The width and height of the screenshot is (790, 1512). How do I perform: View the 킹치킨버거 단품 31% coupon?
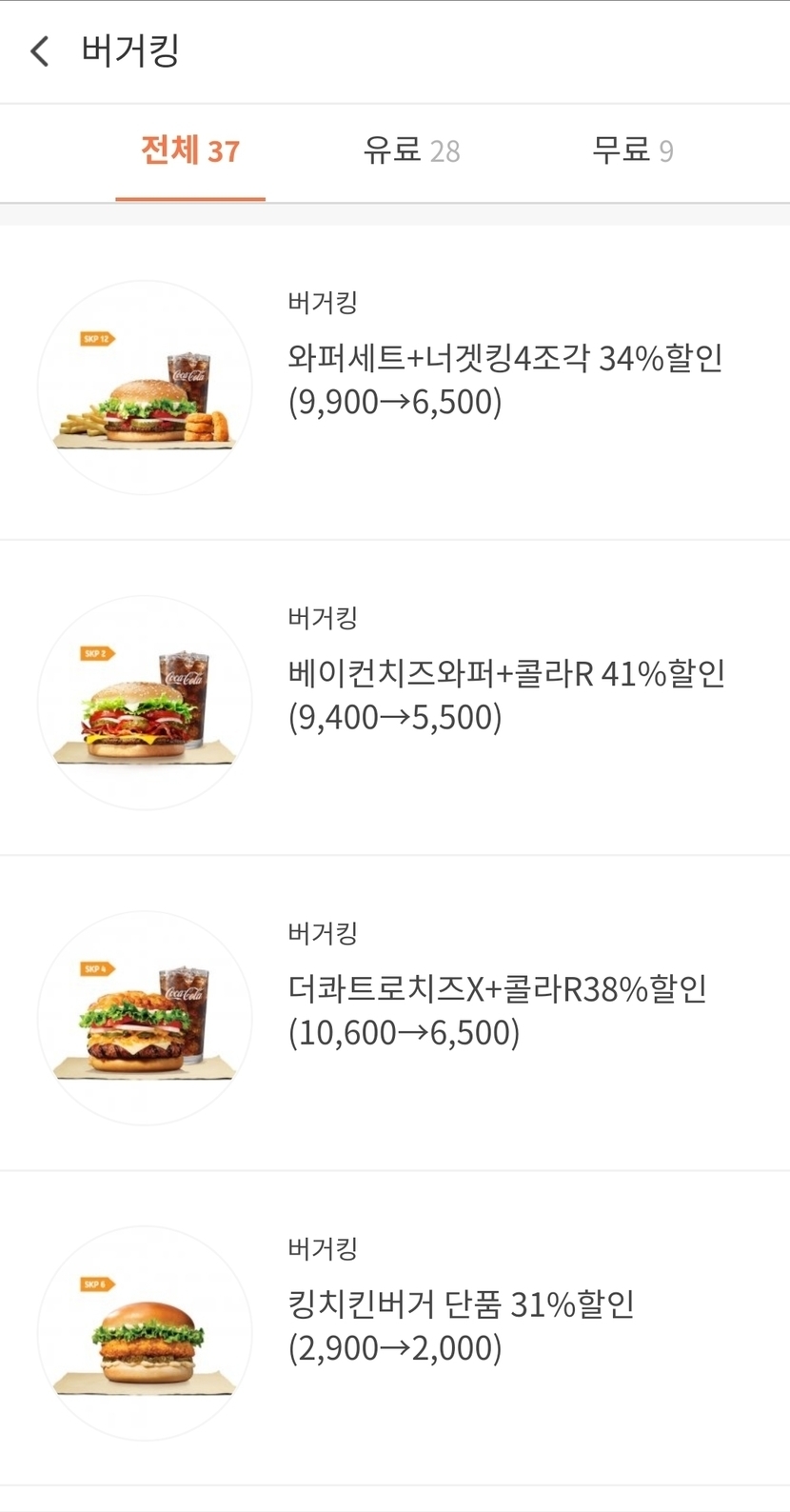point(461,1325)
